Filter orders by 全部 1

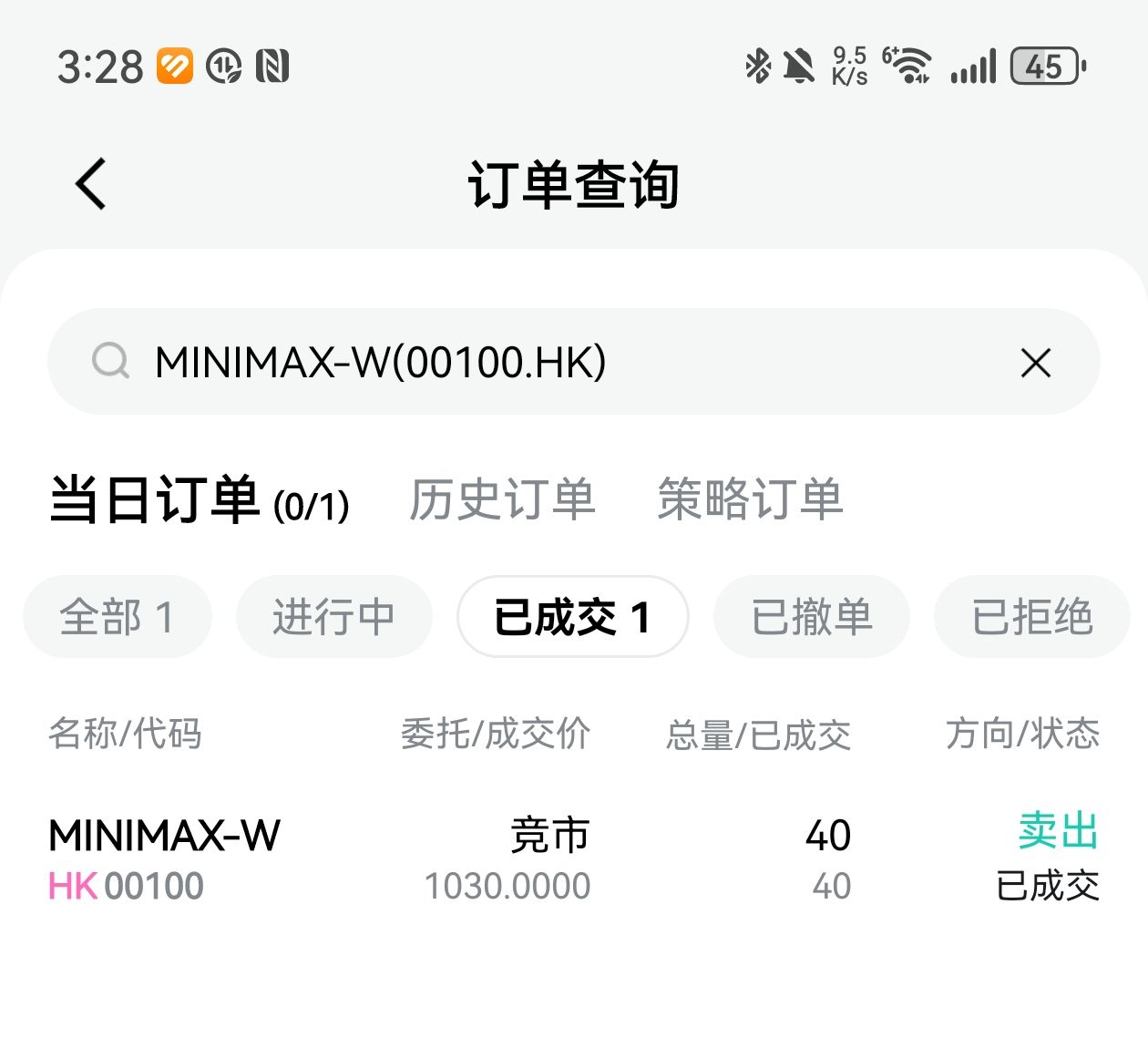click(x=118, y=617)
